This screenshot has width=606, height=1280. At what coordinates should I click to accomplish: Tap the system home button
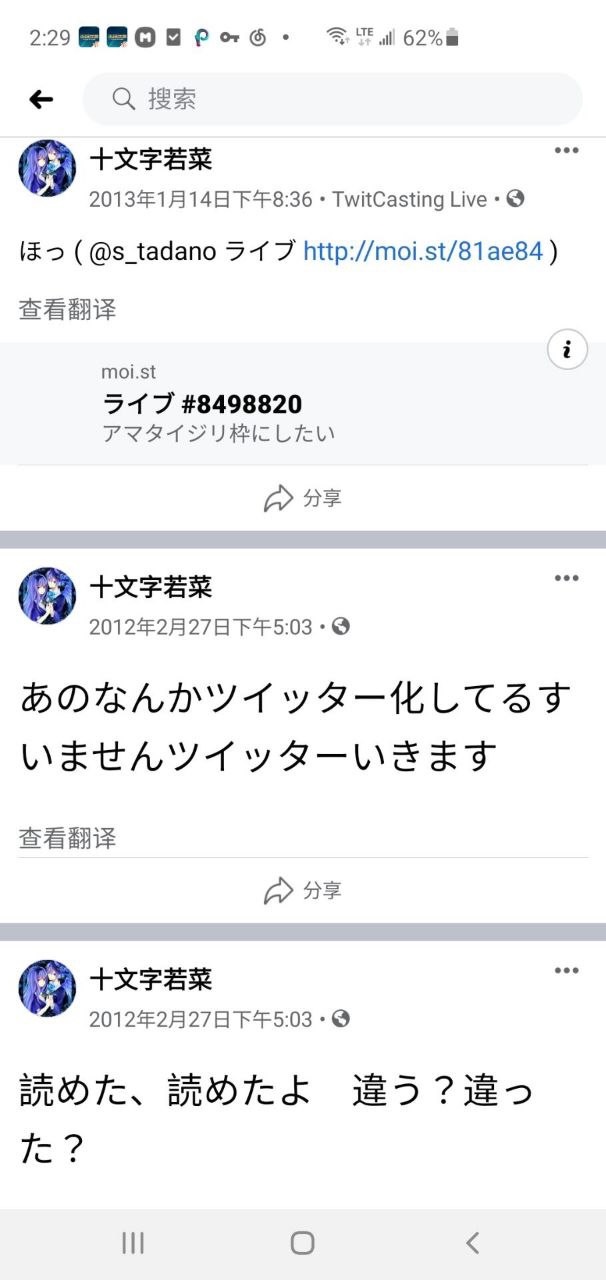pos(302,1243)
